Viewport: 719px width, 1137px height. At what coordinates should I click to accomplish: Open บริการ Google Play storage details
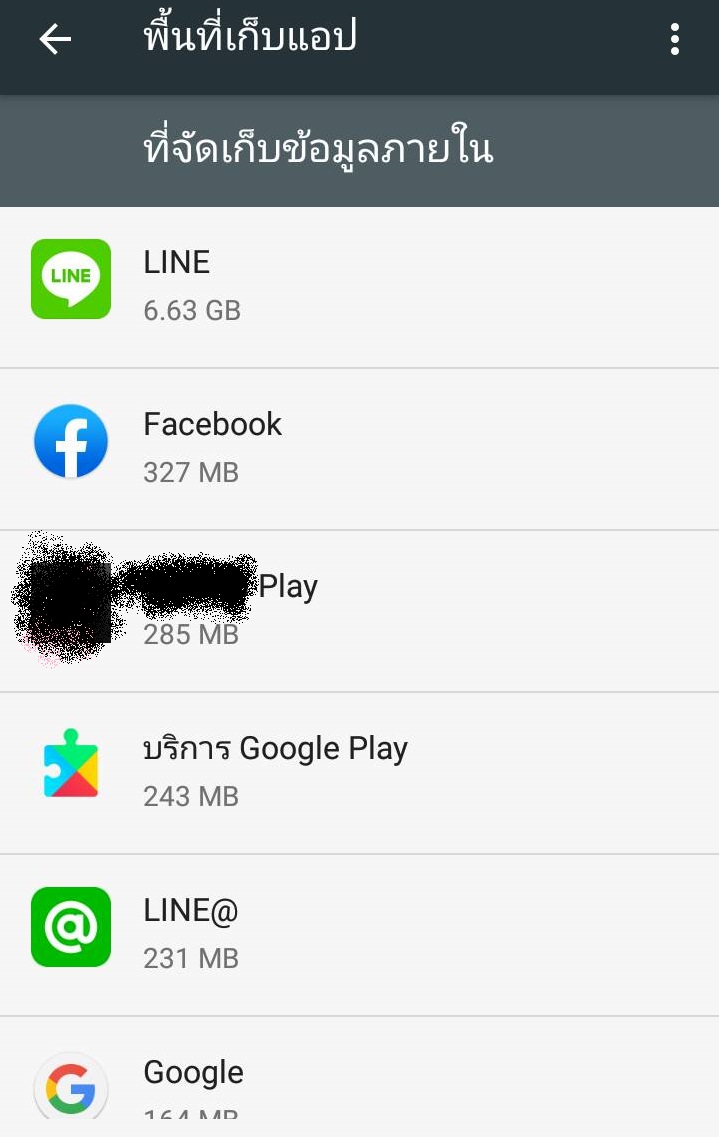click(360, 773)
